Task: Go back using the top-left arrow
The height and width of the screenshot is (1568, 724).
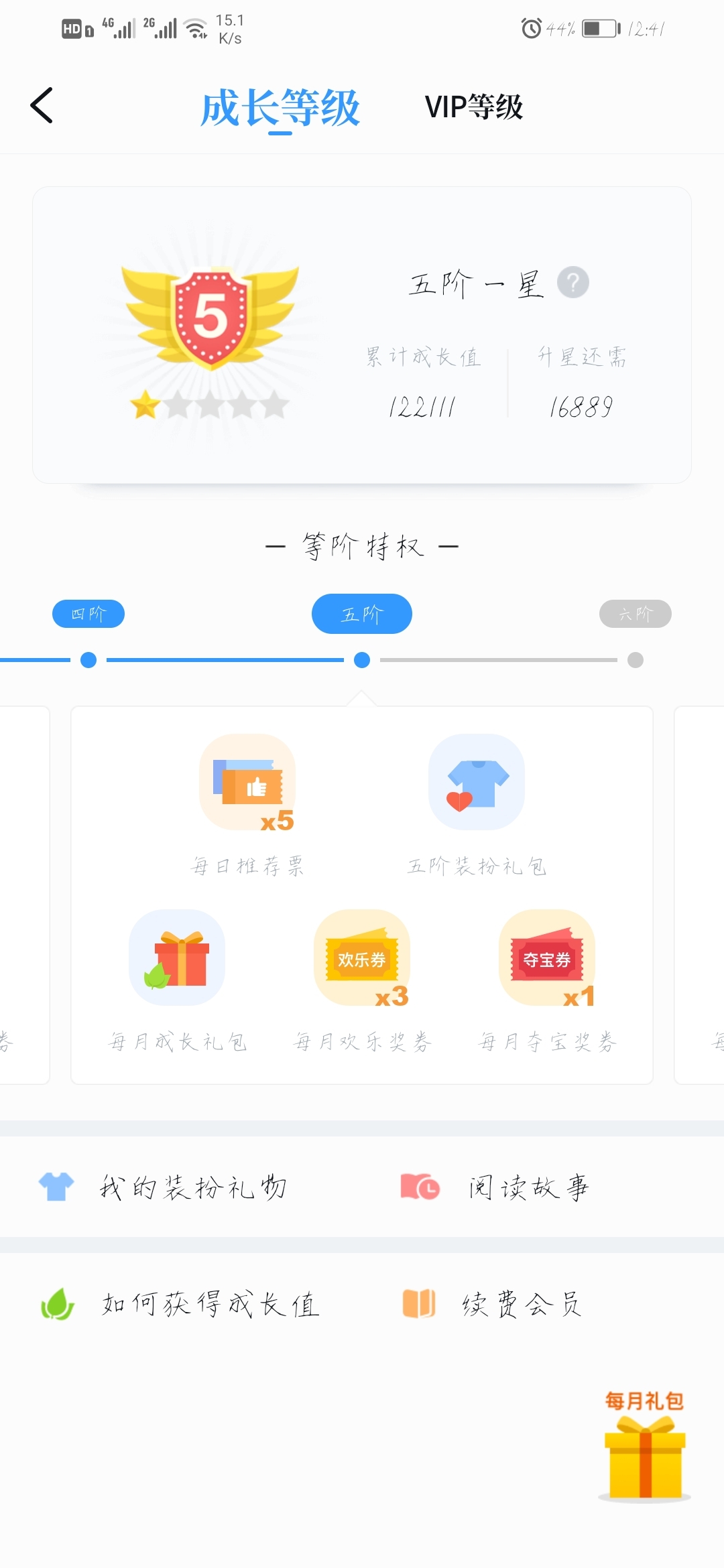Action: [x=42, y=106]
